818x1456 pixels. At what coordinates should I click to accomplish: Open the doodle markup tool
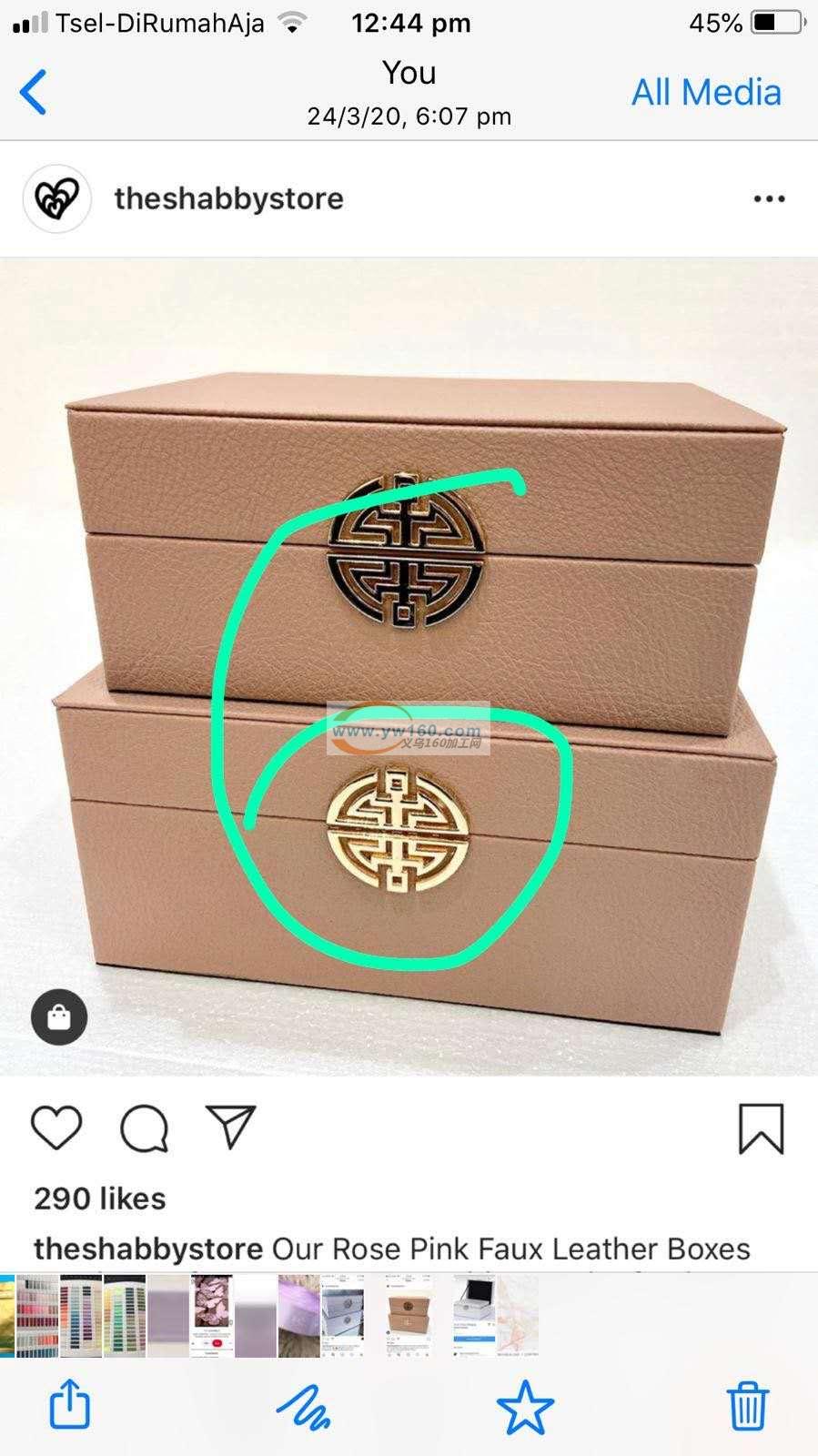[x=303, y=1405]
